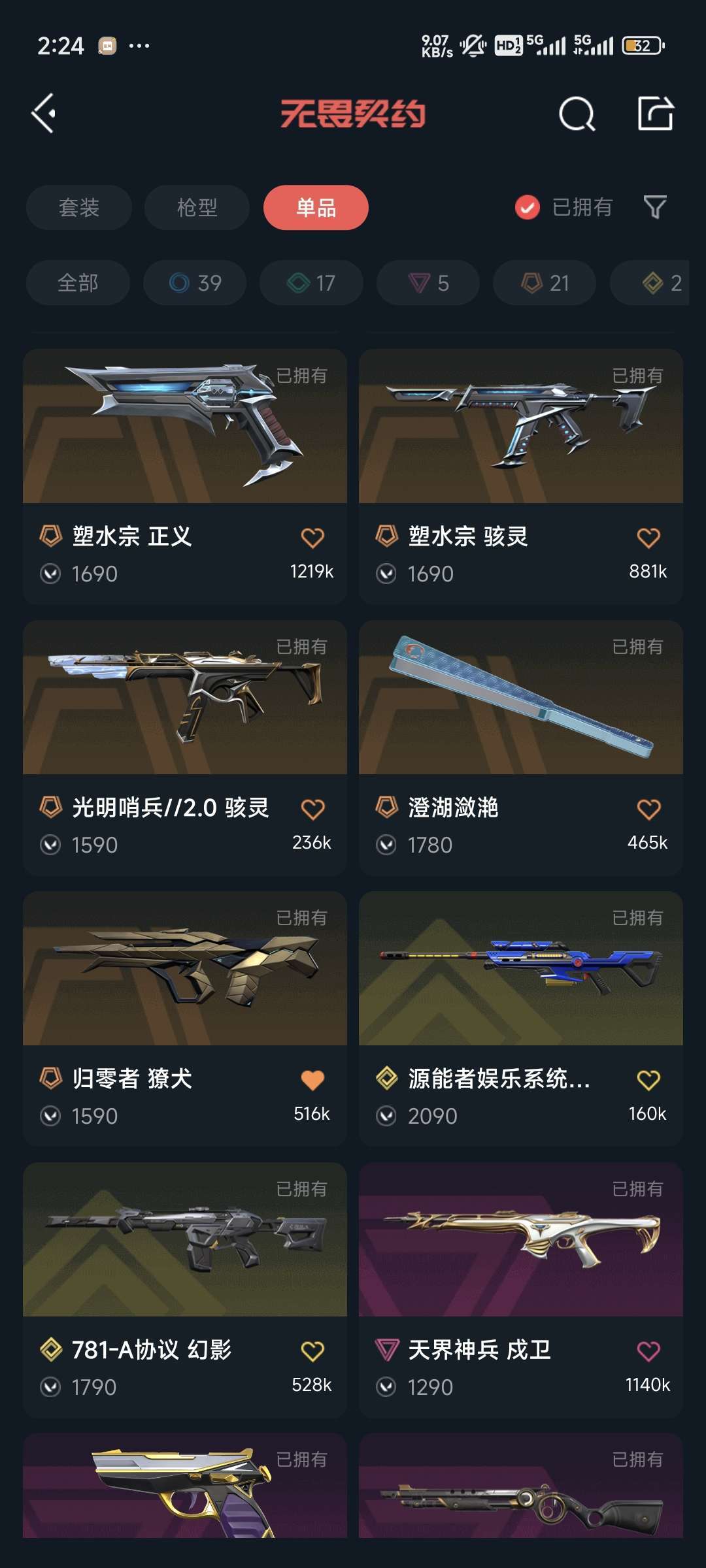Open the search function

(575, 114)
